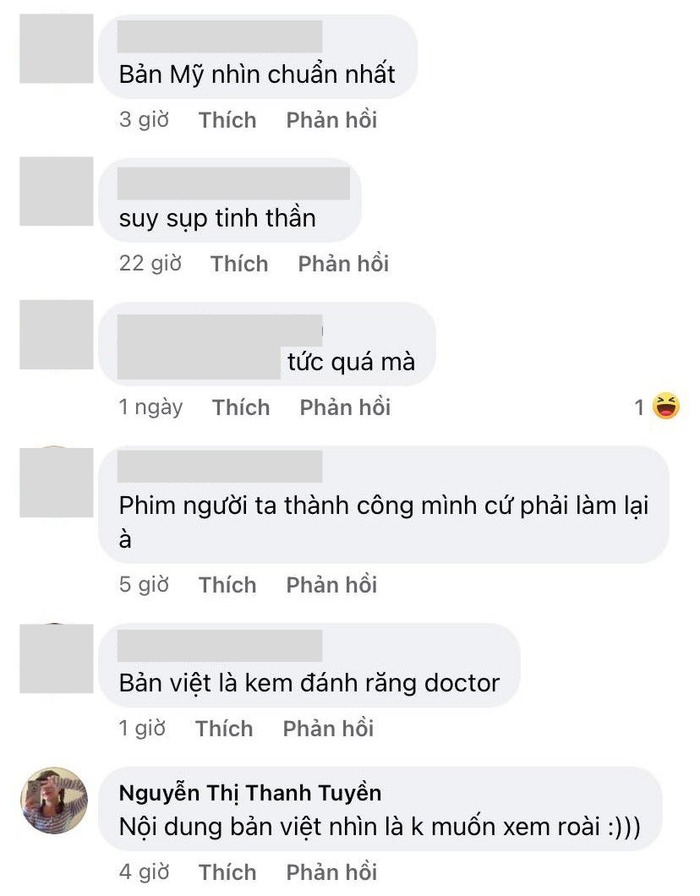Open Nguyễn Thị Thanh Tuyền's profile name
This screenshot has height=896, width=700.
[x=250, y=793]
